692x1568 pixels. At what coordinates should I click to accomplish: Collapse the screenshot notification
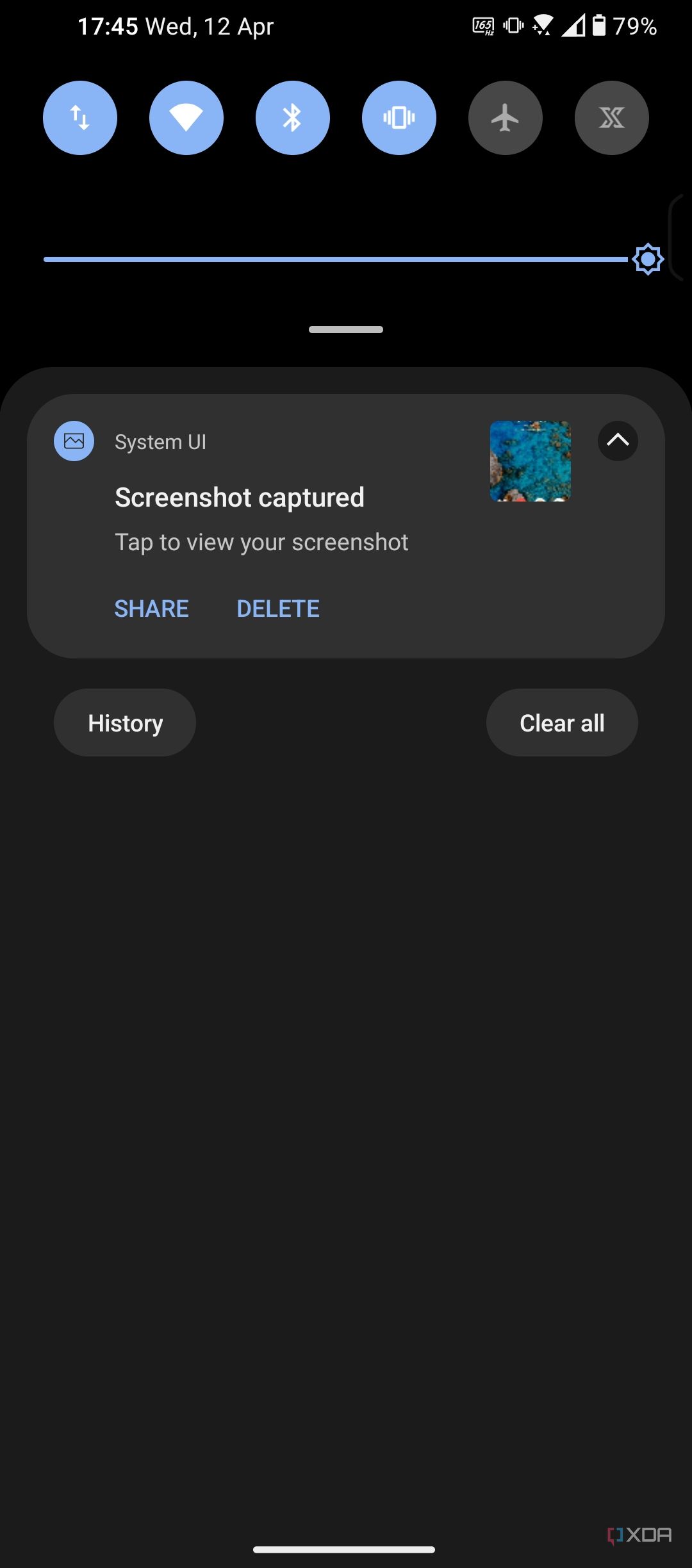618,441
